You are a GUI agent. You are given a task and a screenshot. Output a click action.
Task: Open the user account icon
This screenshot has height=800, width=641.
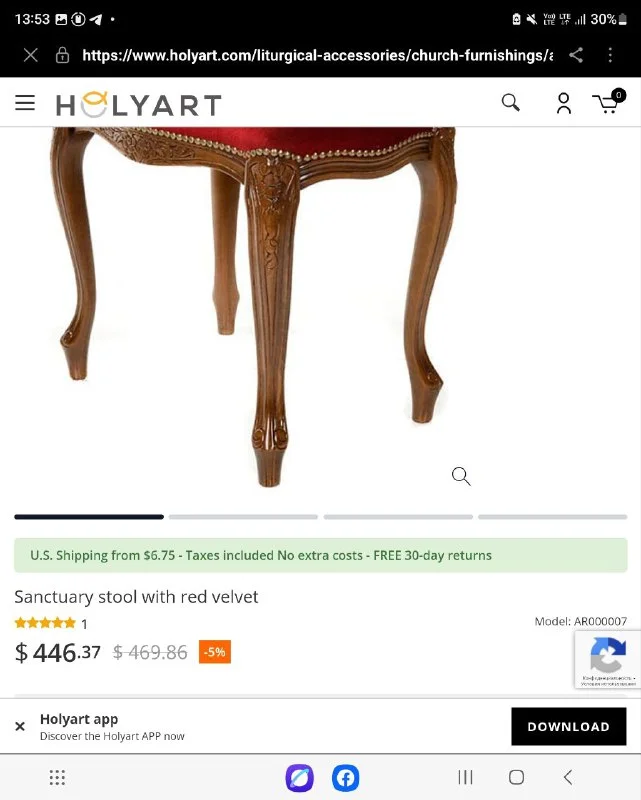tap(564, 103)
